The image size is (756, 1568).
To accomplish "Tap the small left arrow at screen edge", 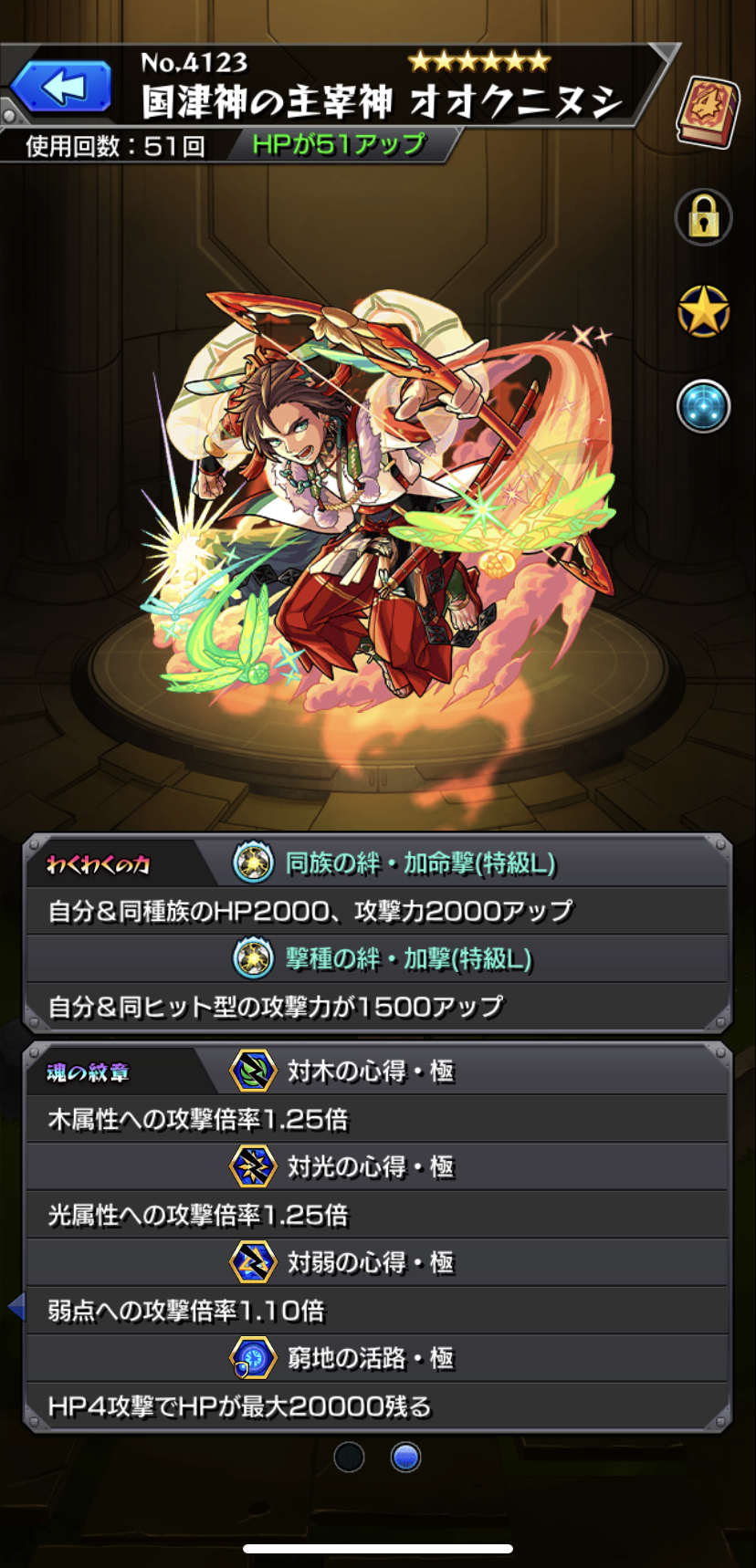I will tap(16, 1307).
